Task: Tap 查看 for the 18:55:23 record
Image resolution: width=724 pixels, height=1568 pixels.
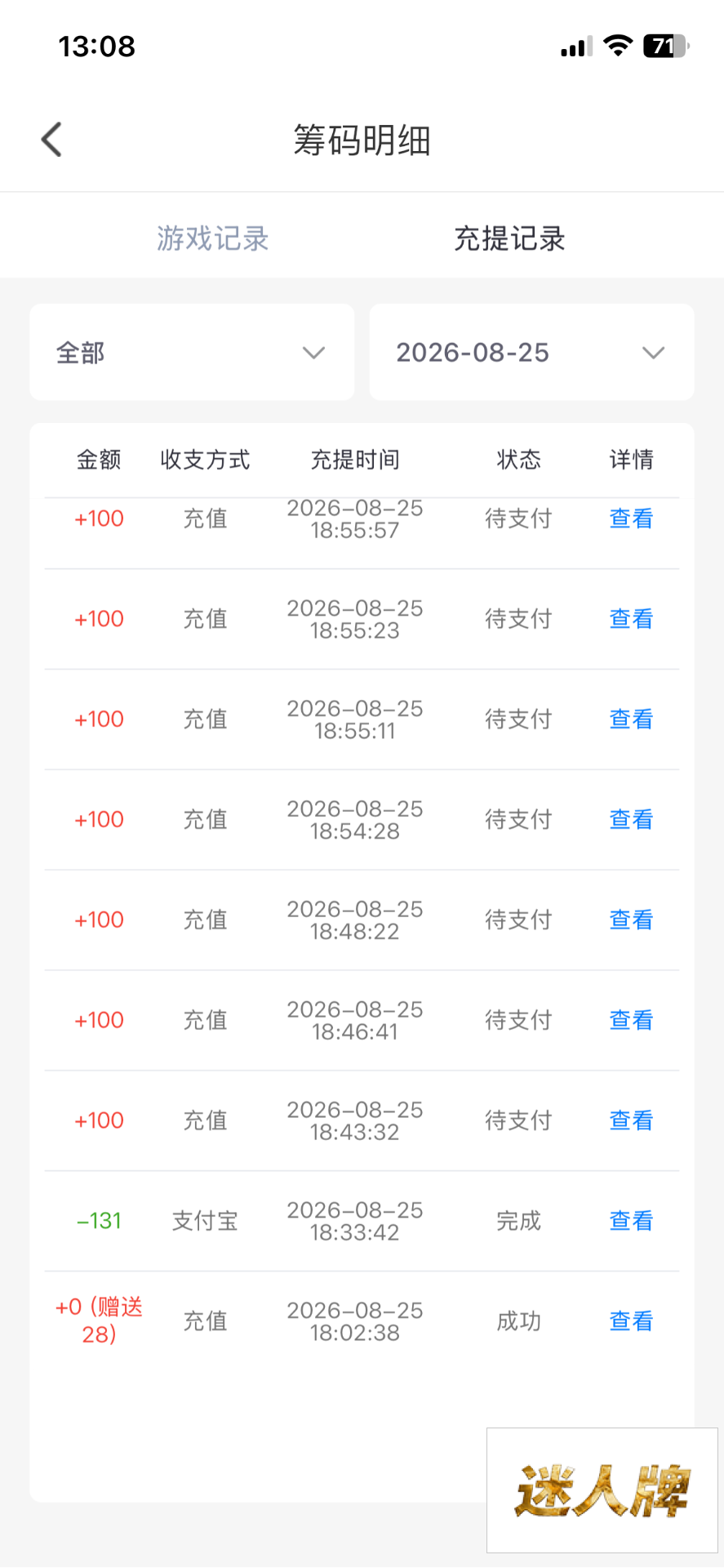Action: pyautogui.click(x=631, y=619)
